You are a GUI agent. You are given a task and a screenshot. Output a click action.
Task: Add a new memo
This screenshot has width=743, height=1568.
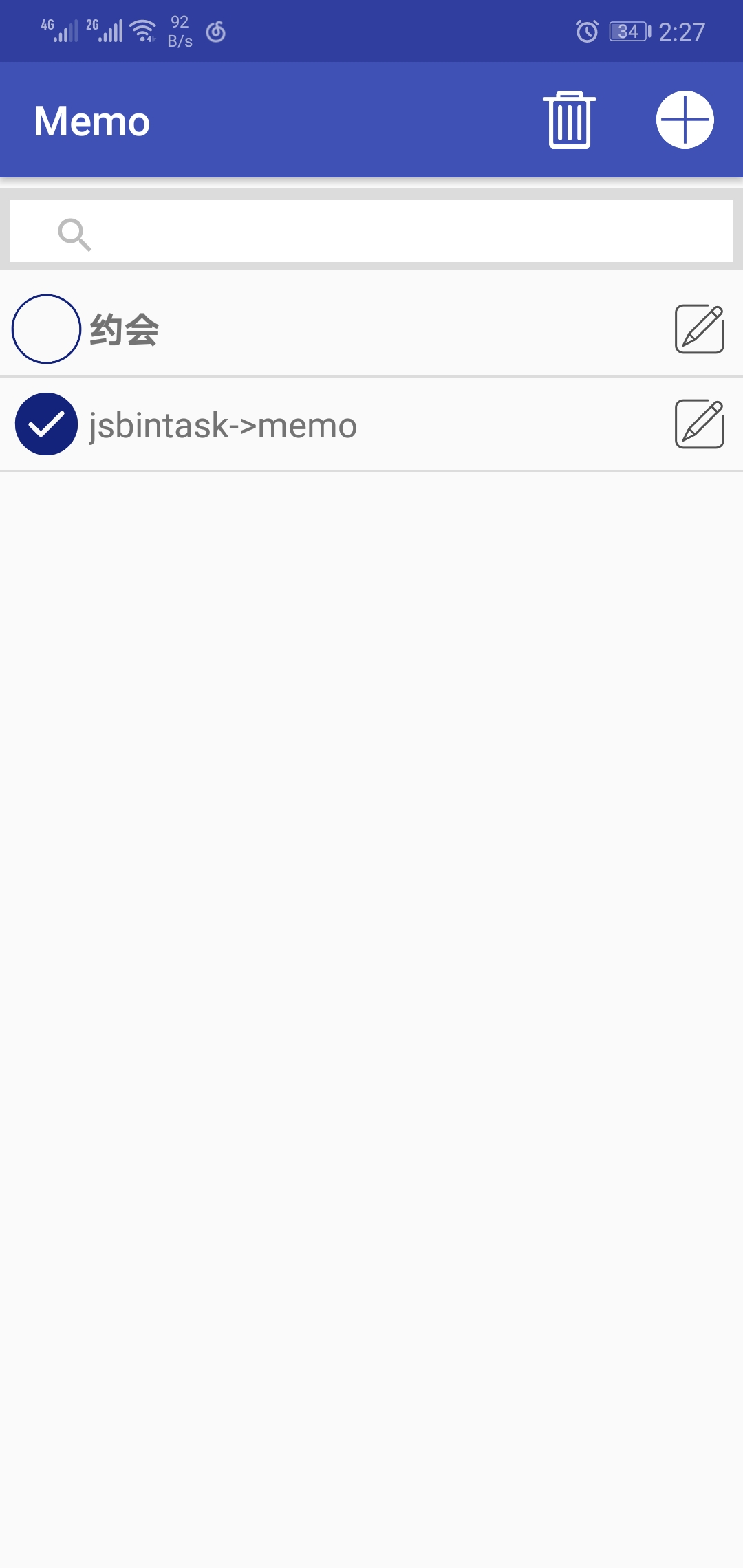click(685, 120)
